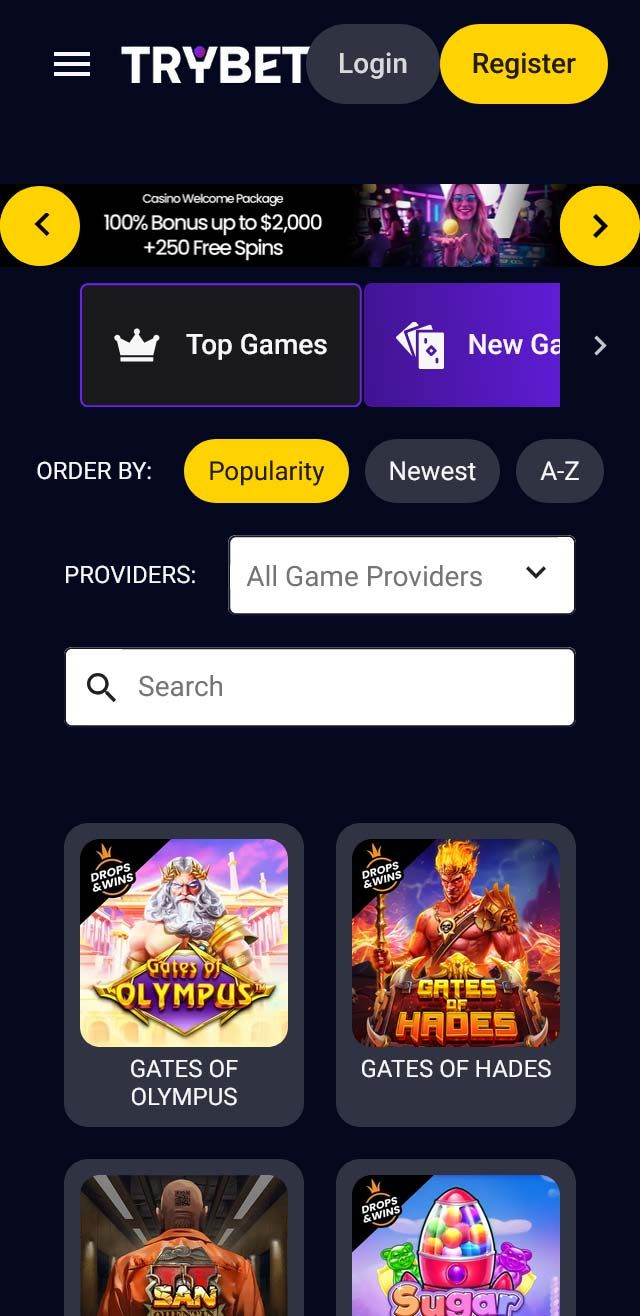This screenshot has height=1316, width=640.
Task: Select the Top Games category
Action: pos(220,345)
